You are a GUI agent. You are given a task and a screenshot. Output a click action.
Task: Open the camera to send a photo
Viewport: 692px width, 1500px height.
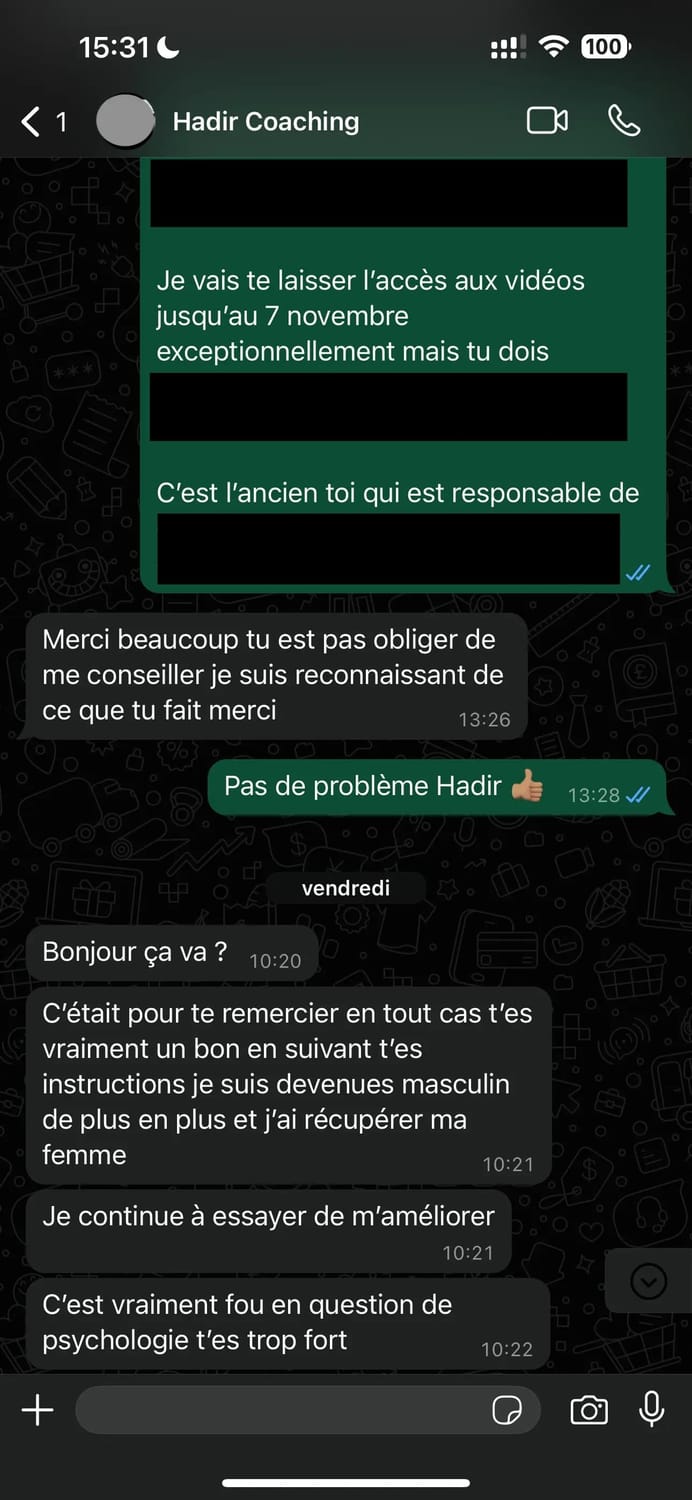[589, 1410]
